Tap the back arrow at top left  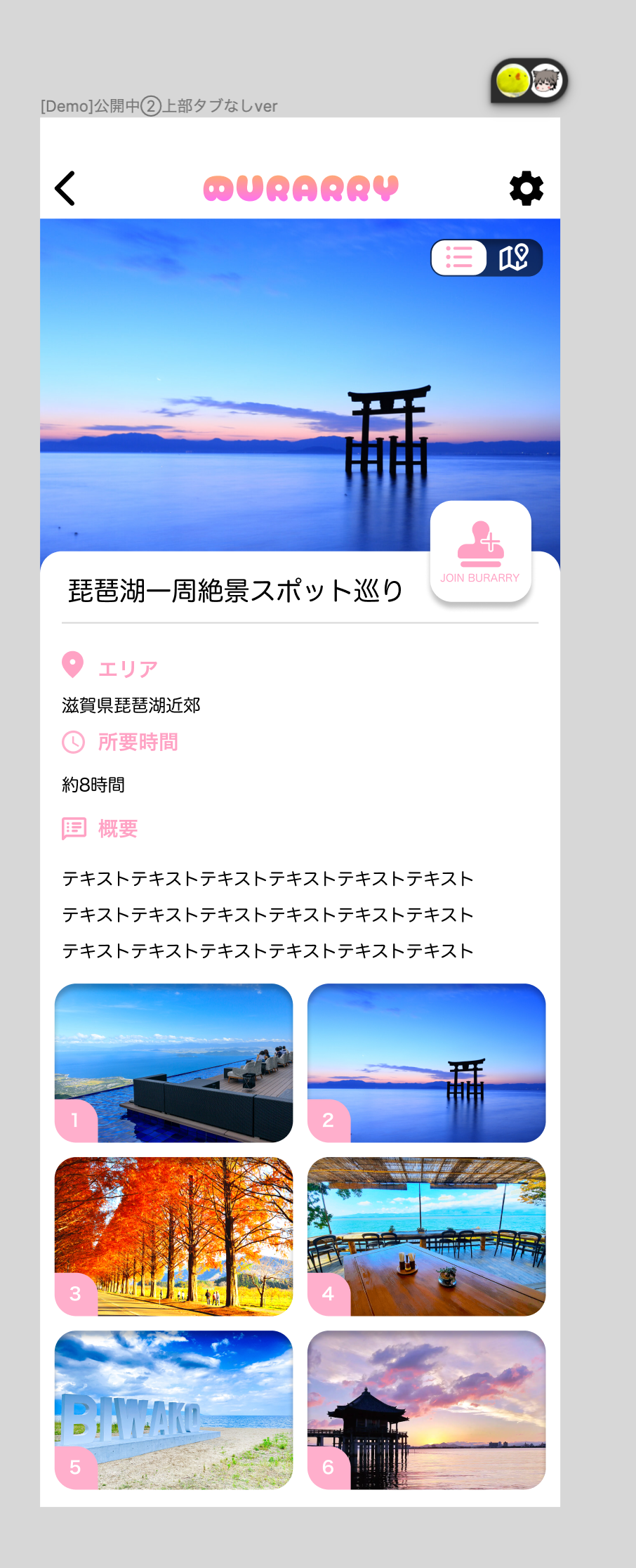[65, 188]
